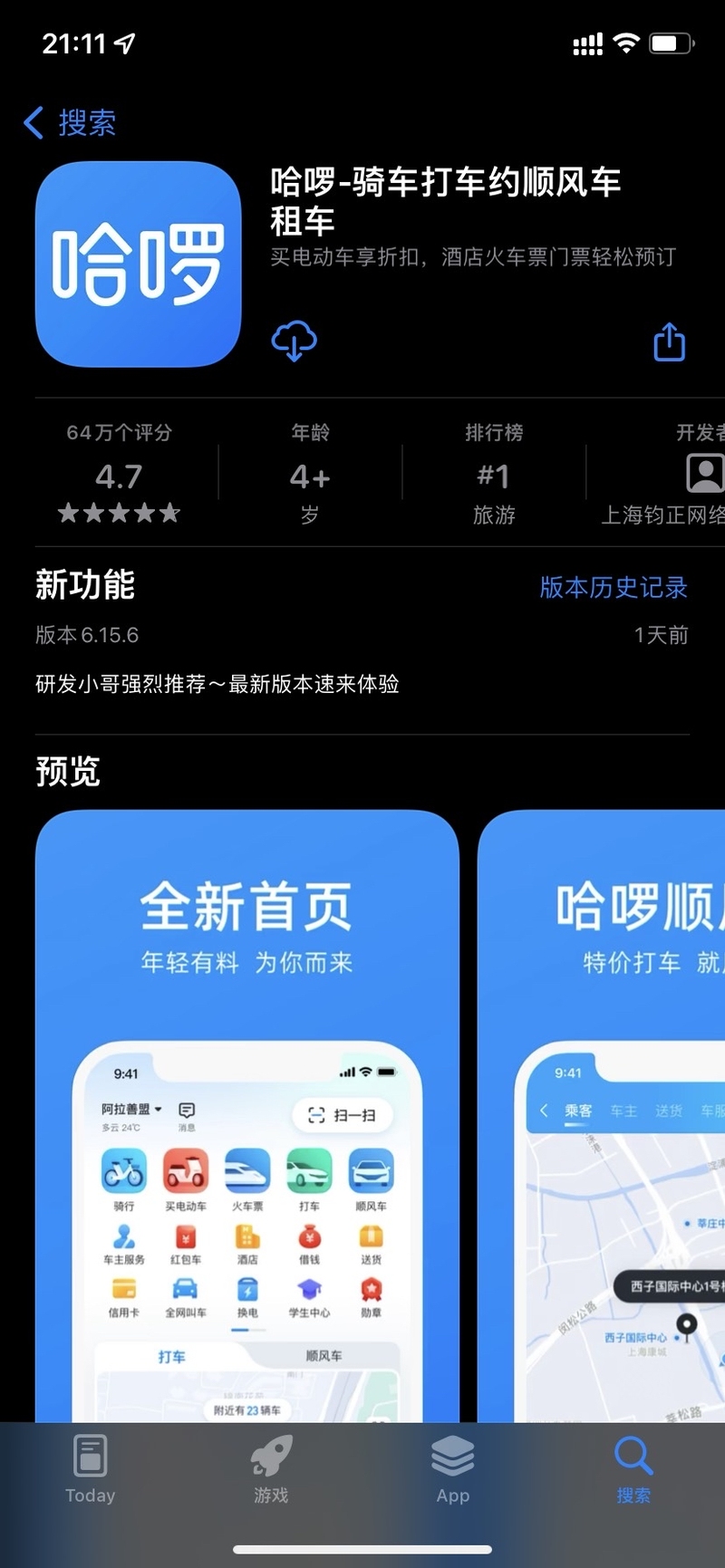Switch to the App tab
725x1568 pixels.
pyautogui.click(x=452, y=1469)
